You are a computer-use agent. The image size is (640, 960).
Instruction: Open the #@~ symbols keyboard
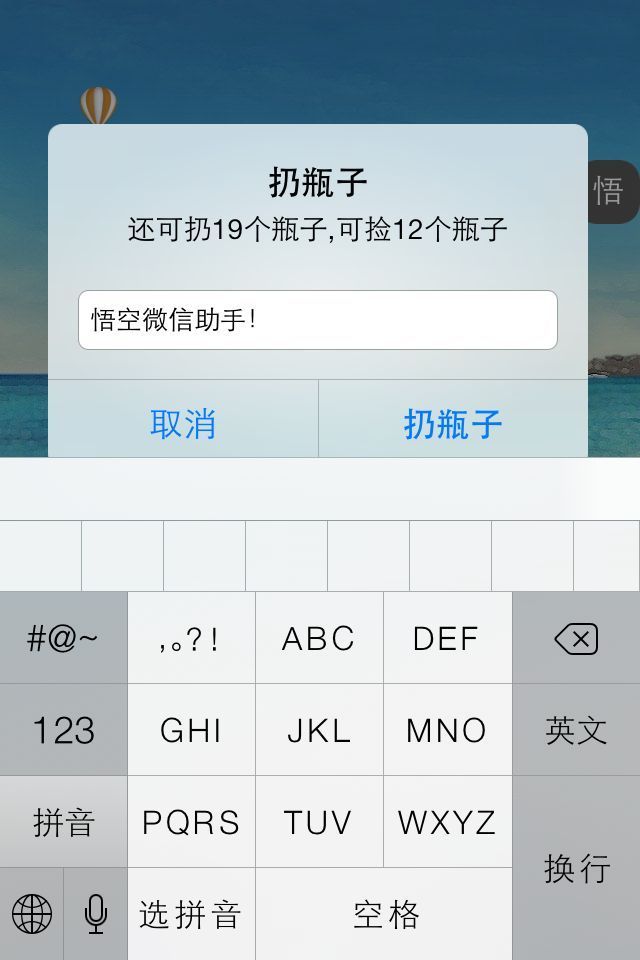[63, 638]
